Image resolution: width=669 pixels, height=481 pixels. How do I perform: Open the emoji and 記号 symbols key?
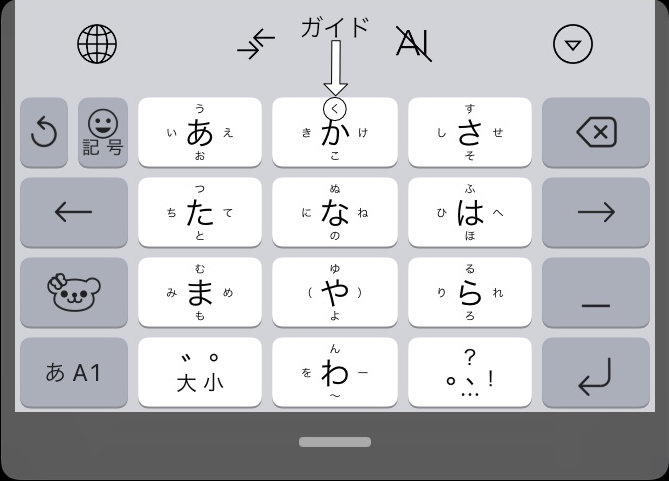[103, 132]
